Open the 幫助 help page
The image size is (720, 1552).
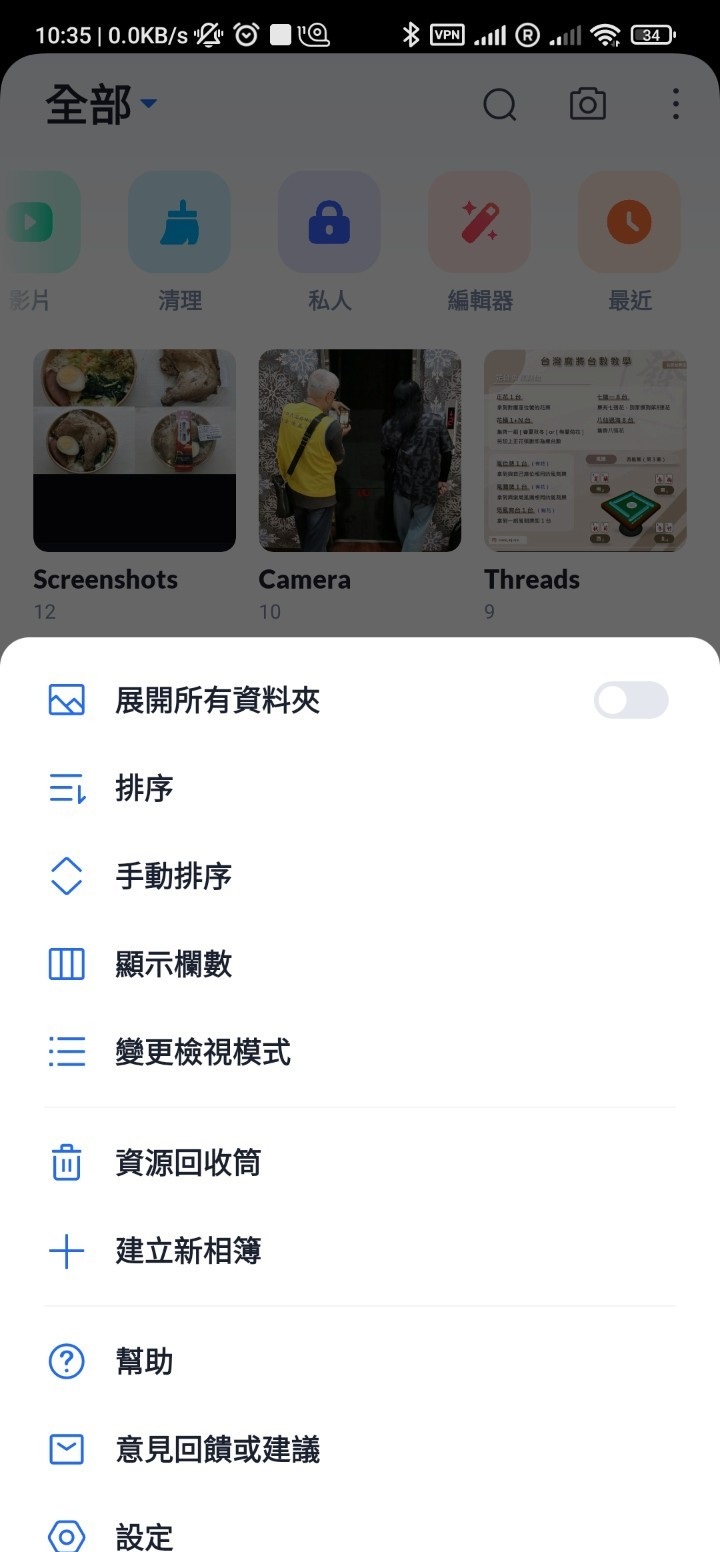click(x=145, y=1362)
